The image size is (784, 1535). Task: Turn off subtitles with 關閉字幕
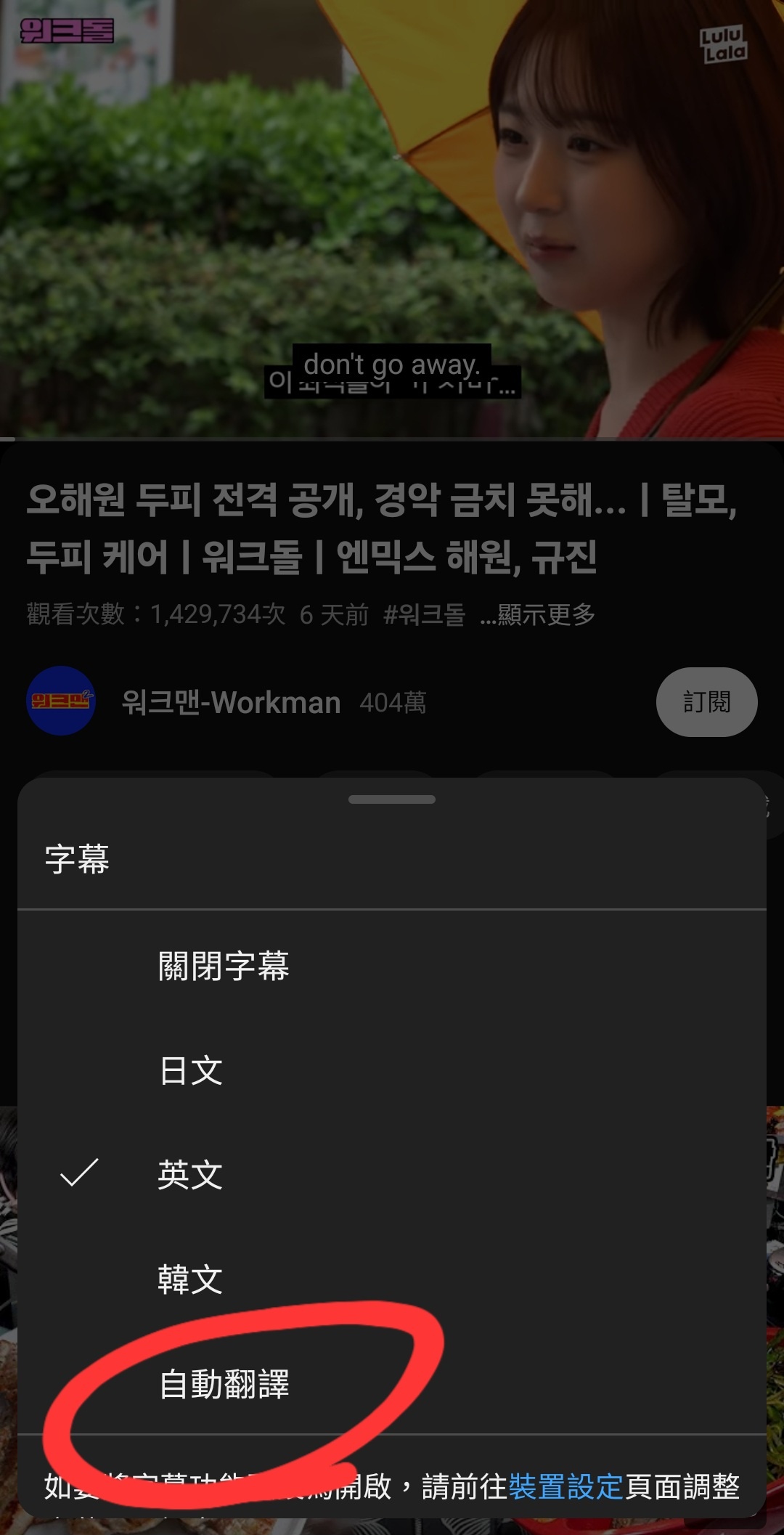224,966
